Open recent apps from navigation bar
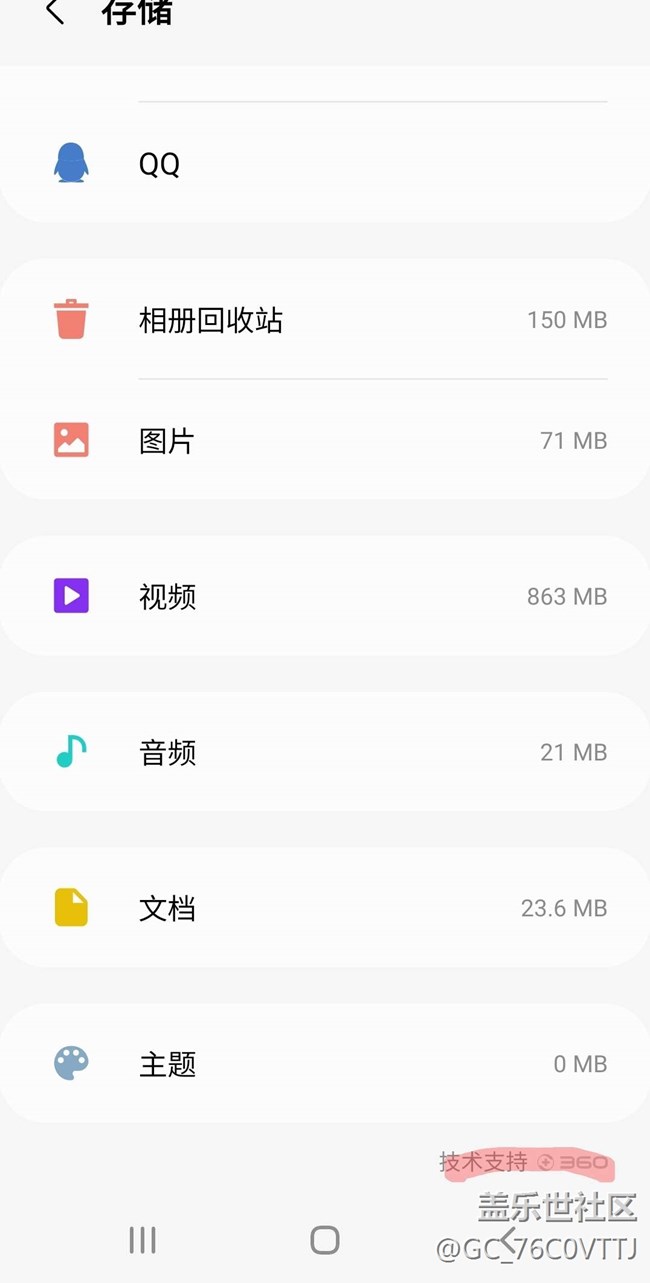 142,1240
